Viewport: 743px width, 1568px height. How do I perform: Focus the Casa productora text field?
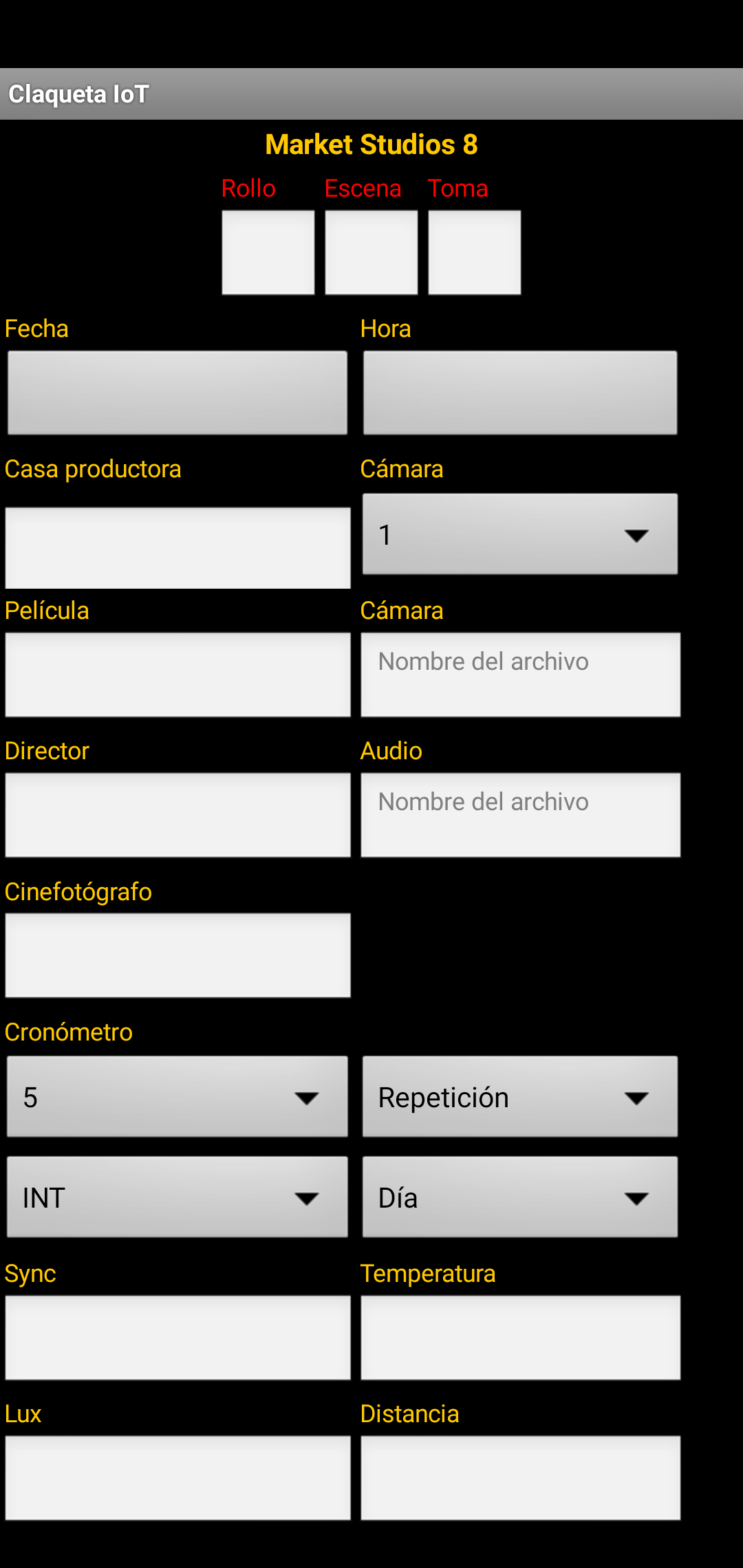tap(177, 547)
